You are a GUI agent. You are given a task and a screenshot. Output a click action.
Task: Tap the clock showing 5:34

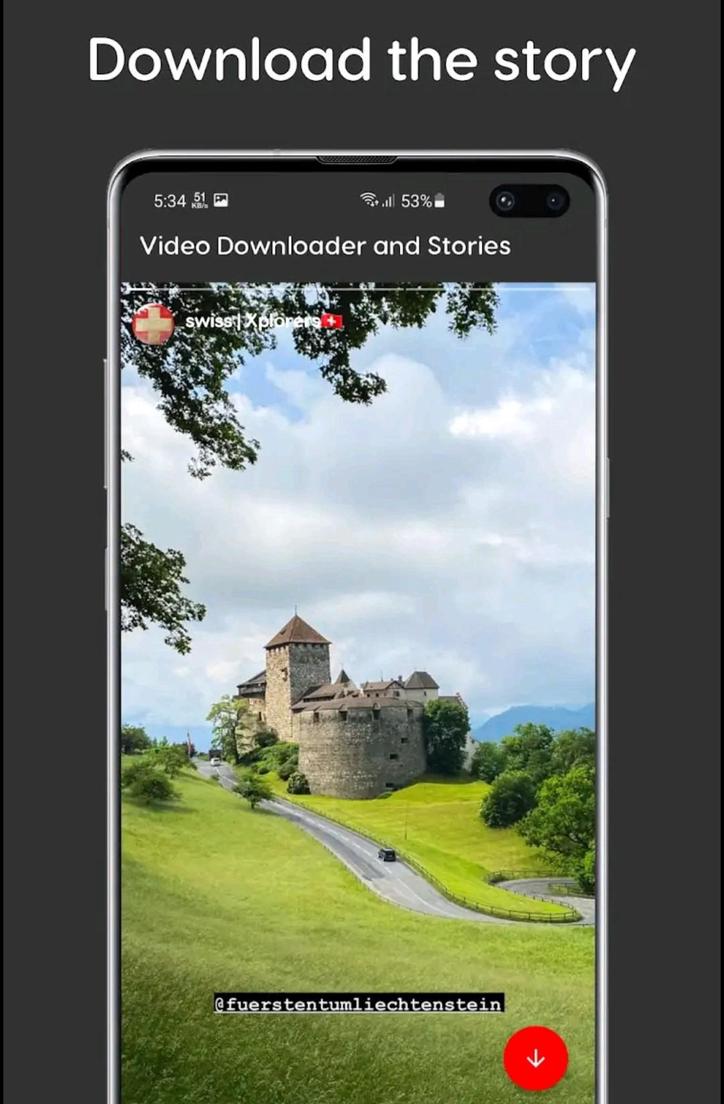169,200
